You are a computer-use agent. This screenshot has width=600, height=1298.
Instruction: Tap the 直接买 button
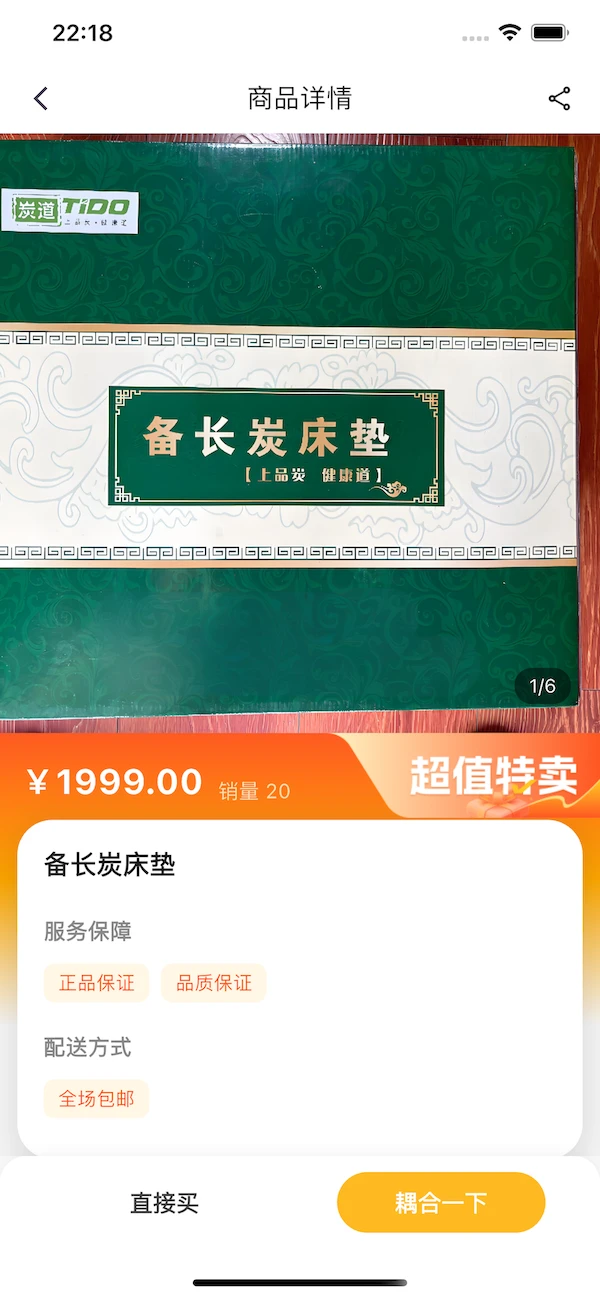pyautogui.click(x=165, y=1203)
